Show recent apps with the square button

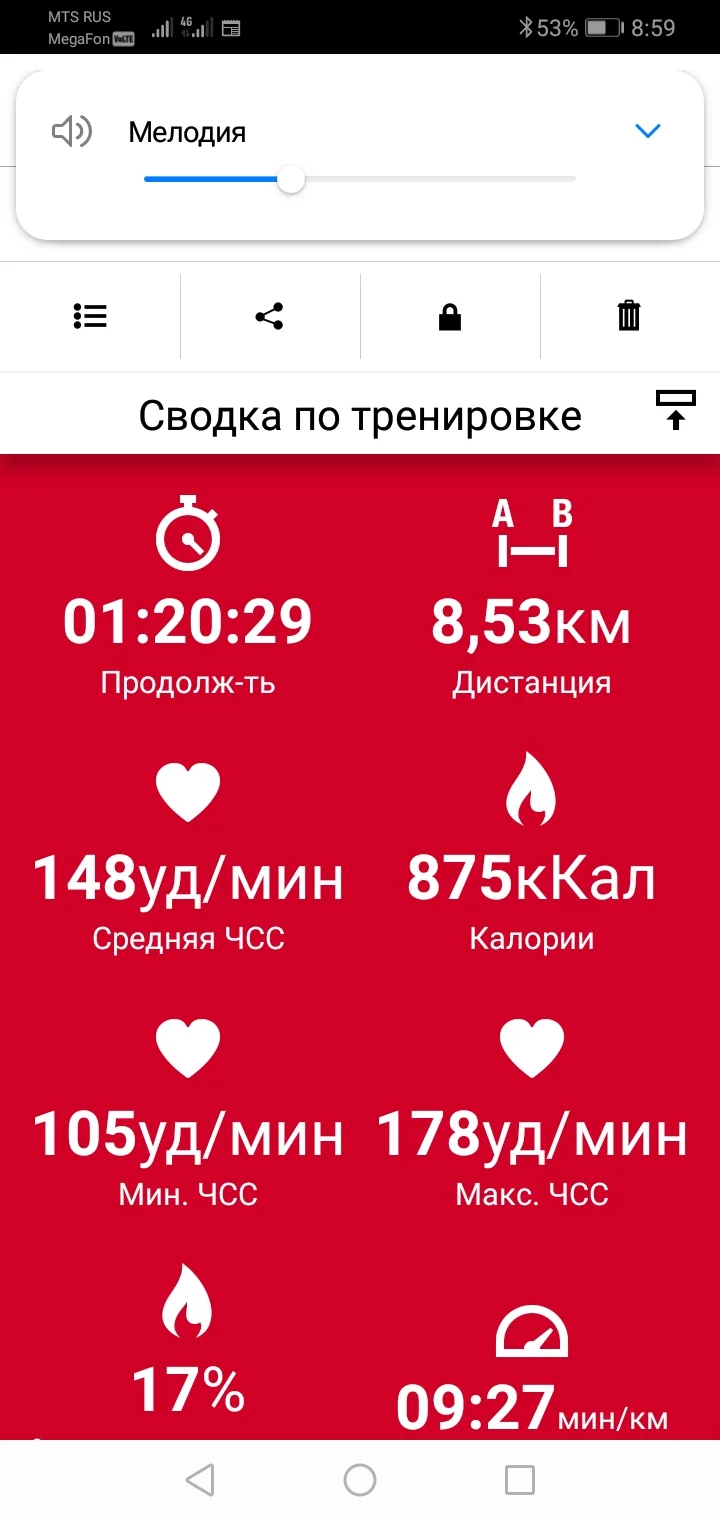tap(520, 1479)
